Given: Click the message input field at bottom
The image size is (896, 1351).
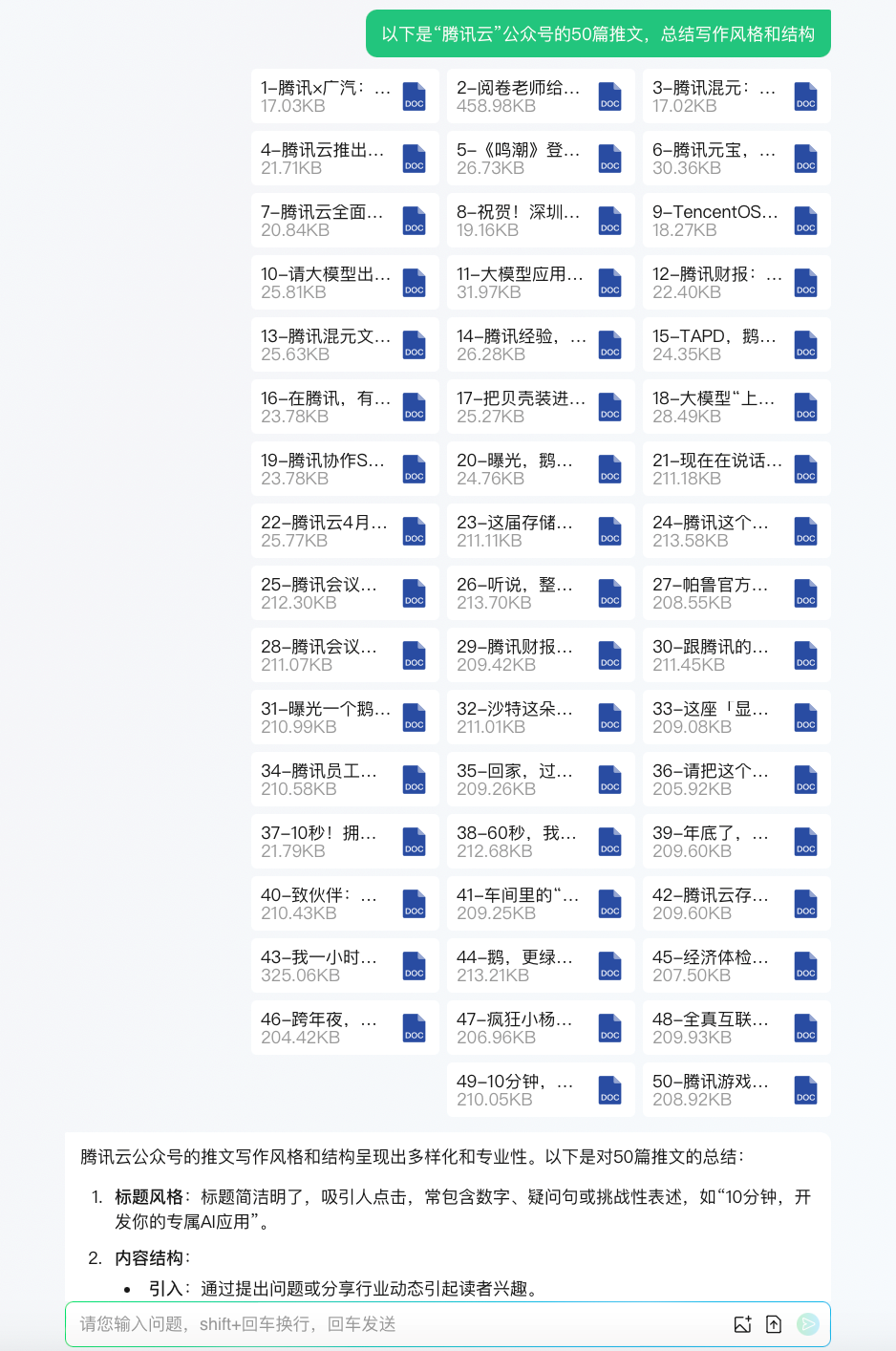Looking at the screenshot, I should (x=382, y=1324).
